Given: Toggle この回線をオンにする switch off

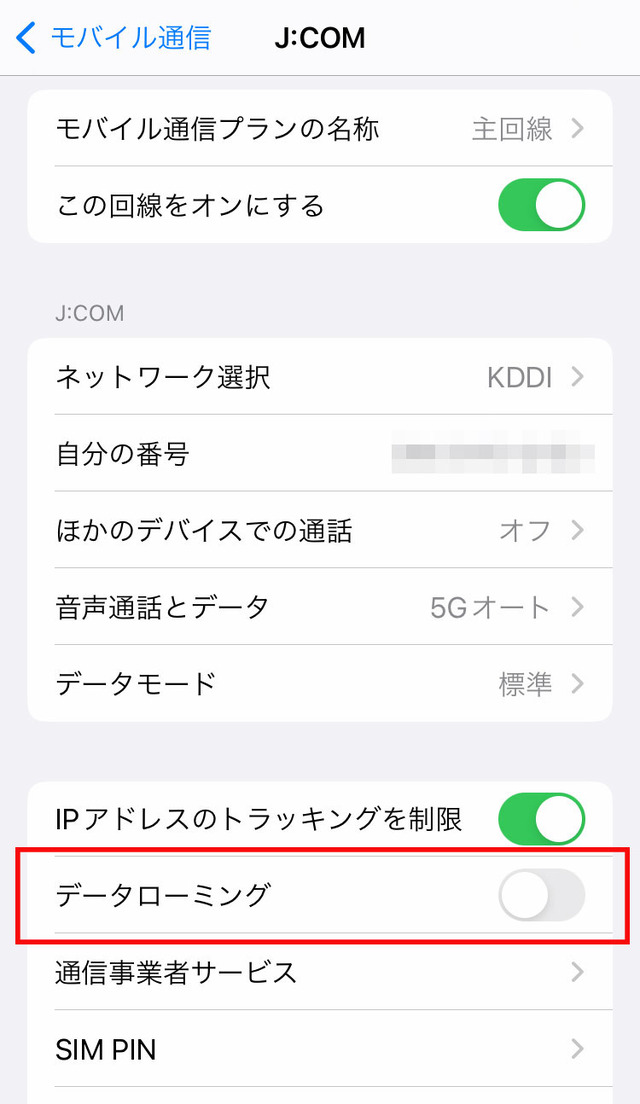Looking at the screenshot, I should [x=541, y=205].
